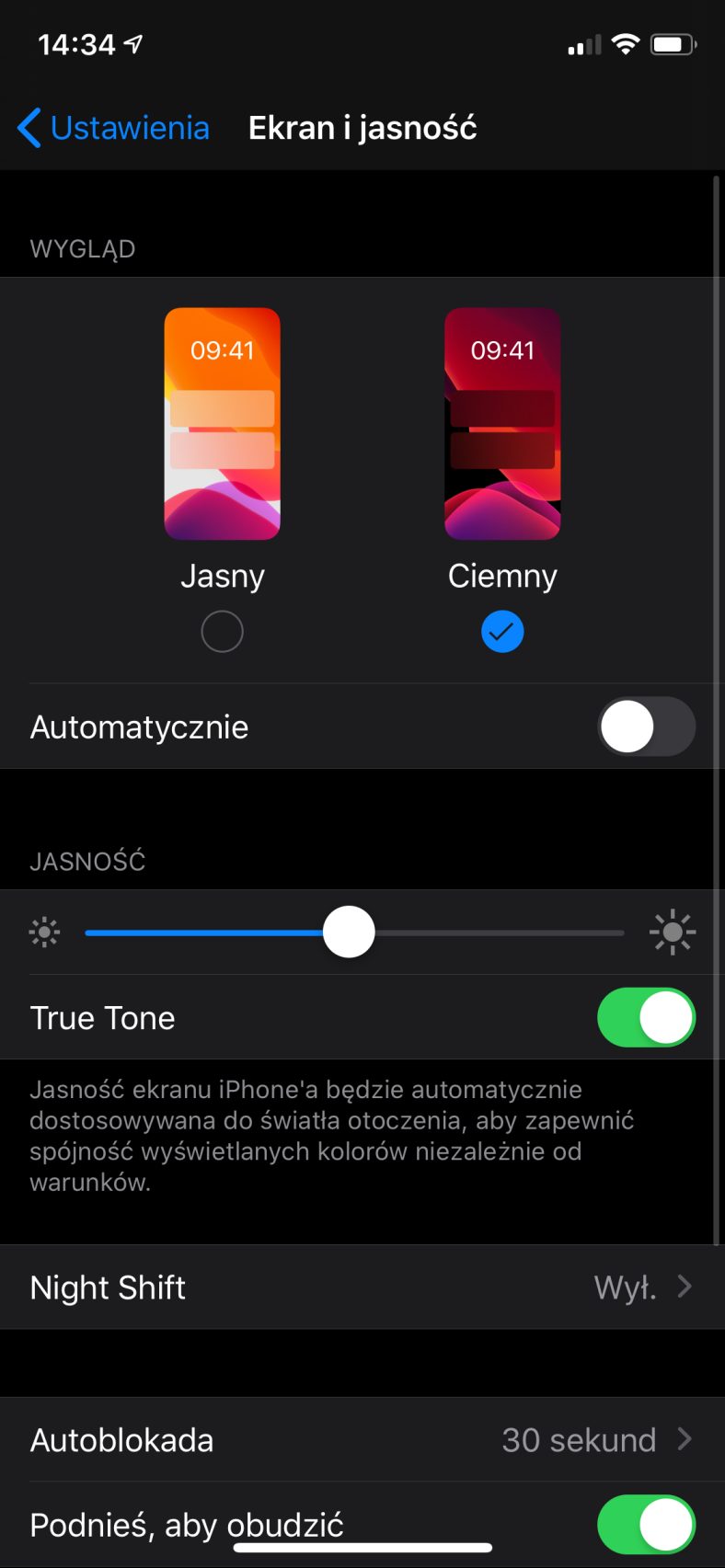This screenshot has height=1568, width=725.
Task: Select the Ciemny appearance radio button
Action: coord(502,632)
